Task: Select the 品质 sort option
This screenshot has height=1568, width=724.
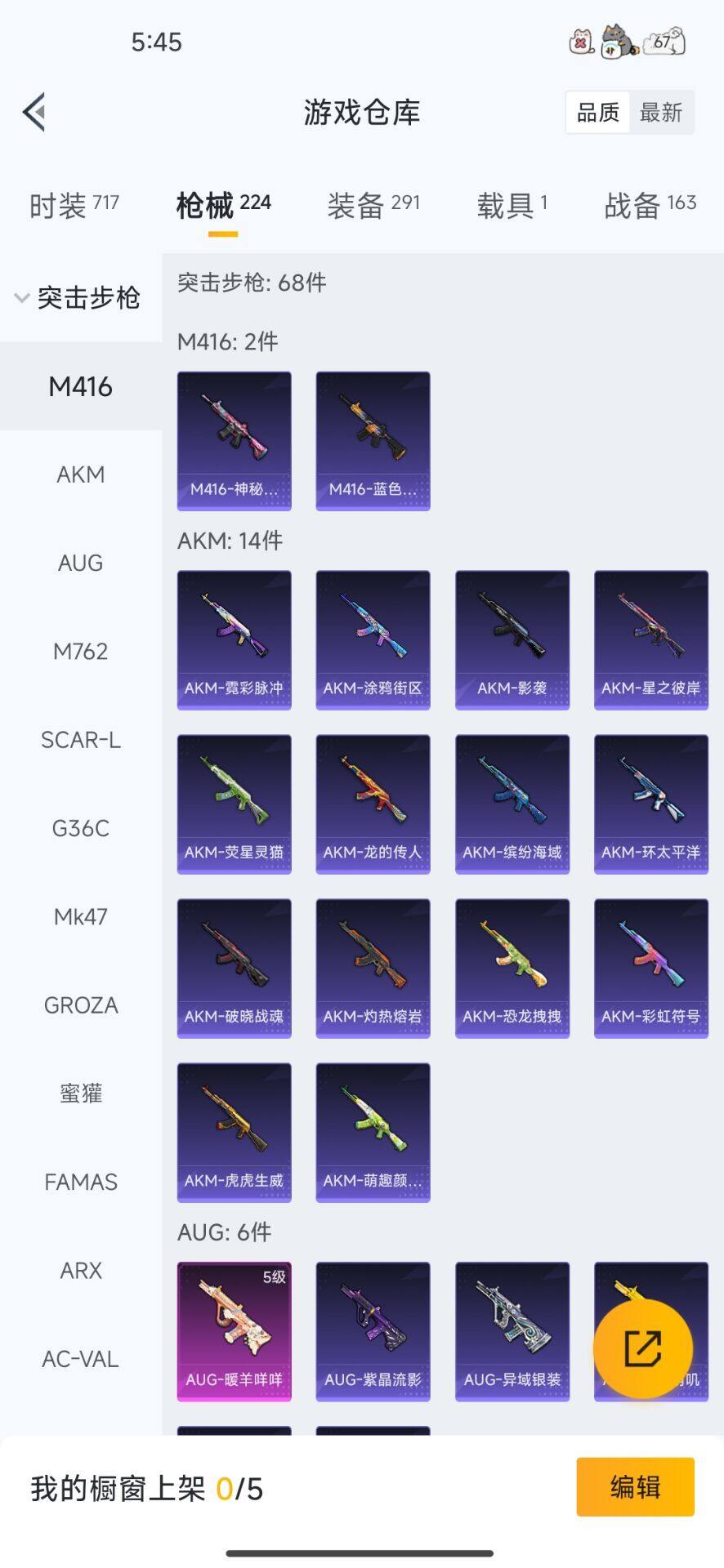Action: click(598, 113)
